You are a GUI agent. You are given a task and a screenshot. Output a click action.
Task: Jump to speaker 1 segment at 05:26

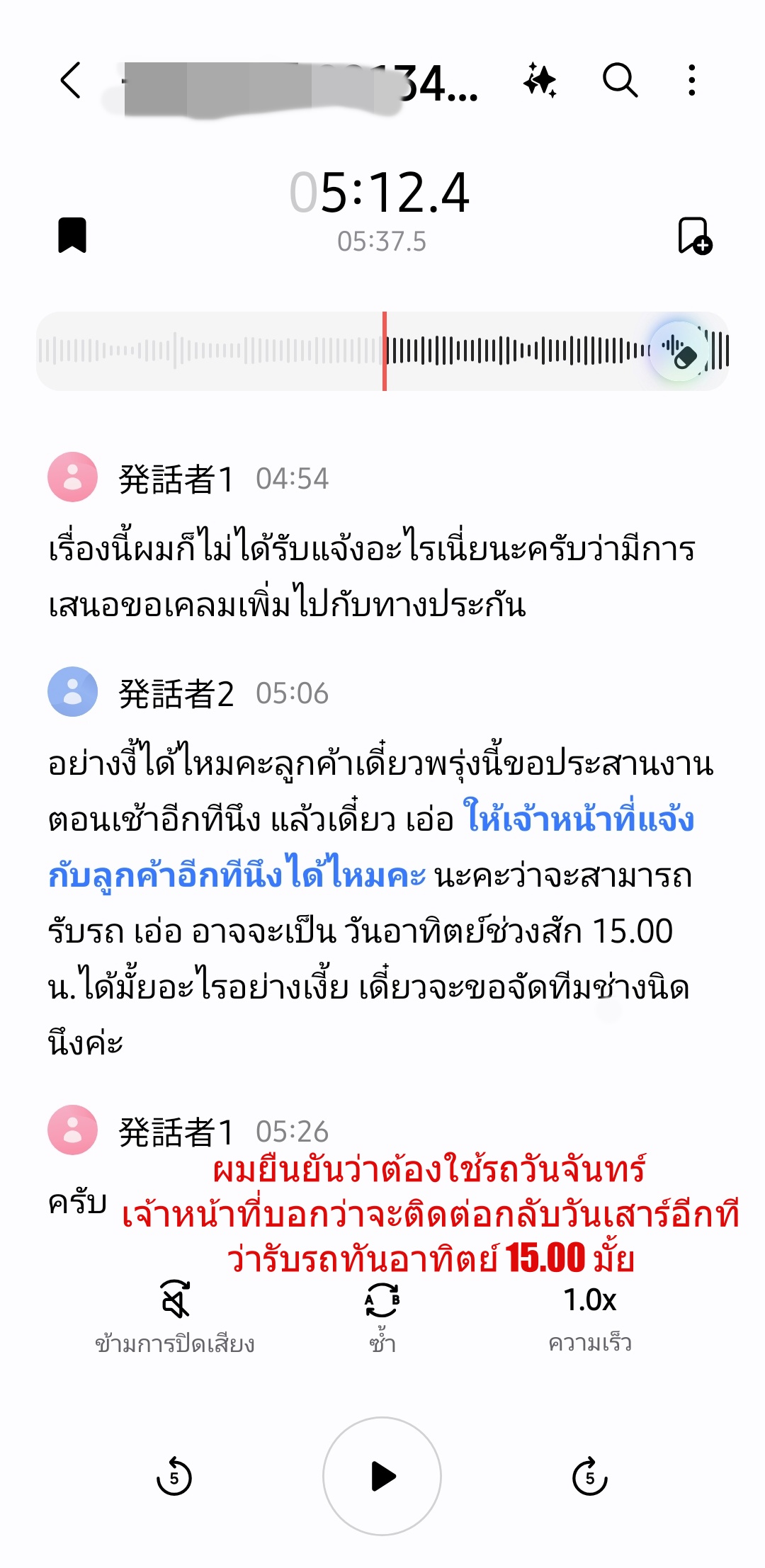click(293, 1132)
